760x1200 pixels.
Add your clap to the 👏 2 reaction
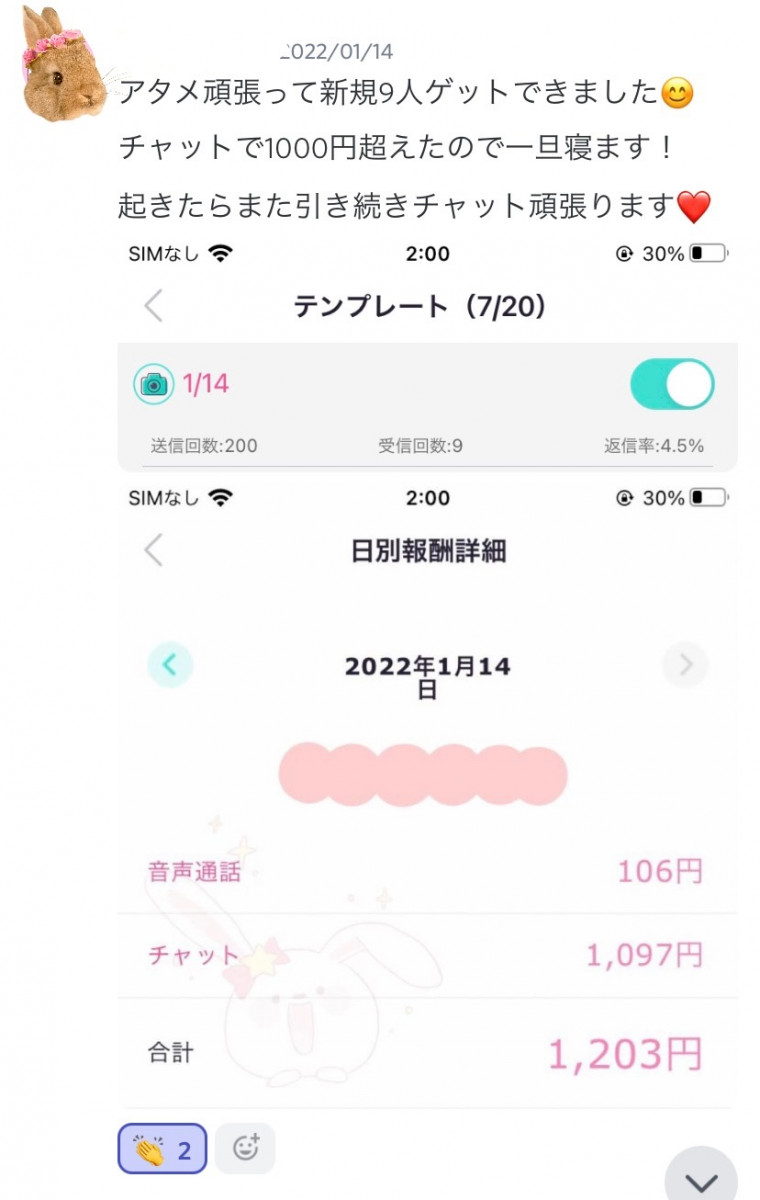(162, 1149)
